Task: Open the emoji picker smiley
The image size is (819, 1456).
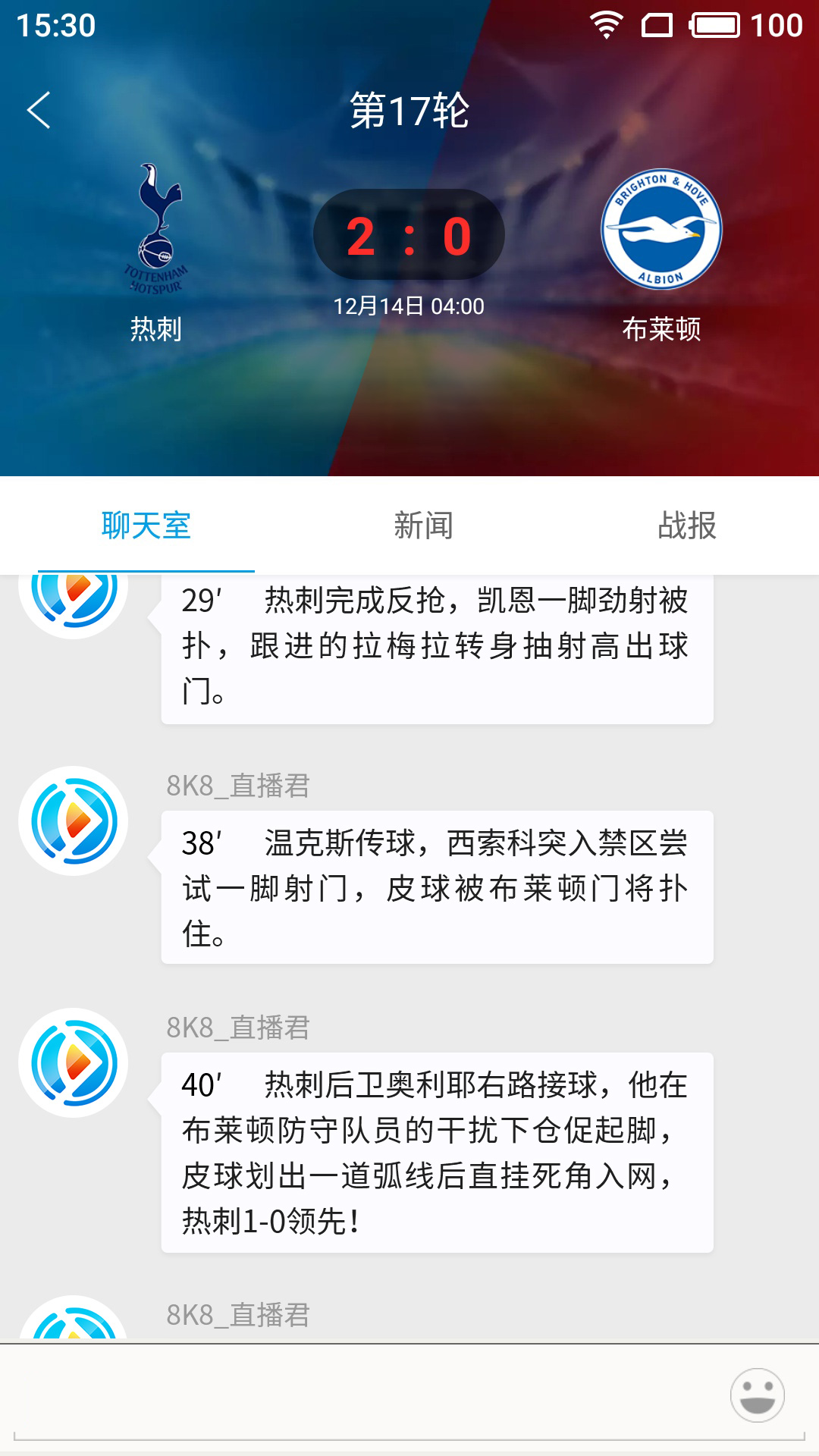Action: tap(757, 1395)
